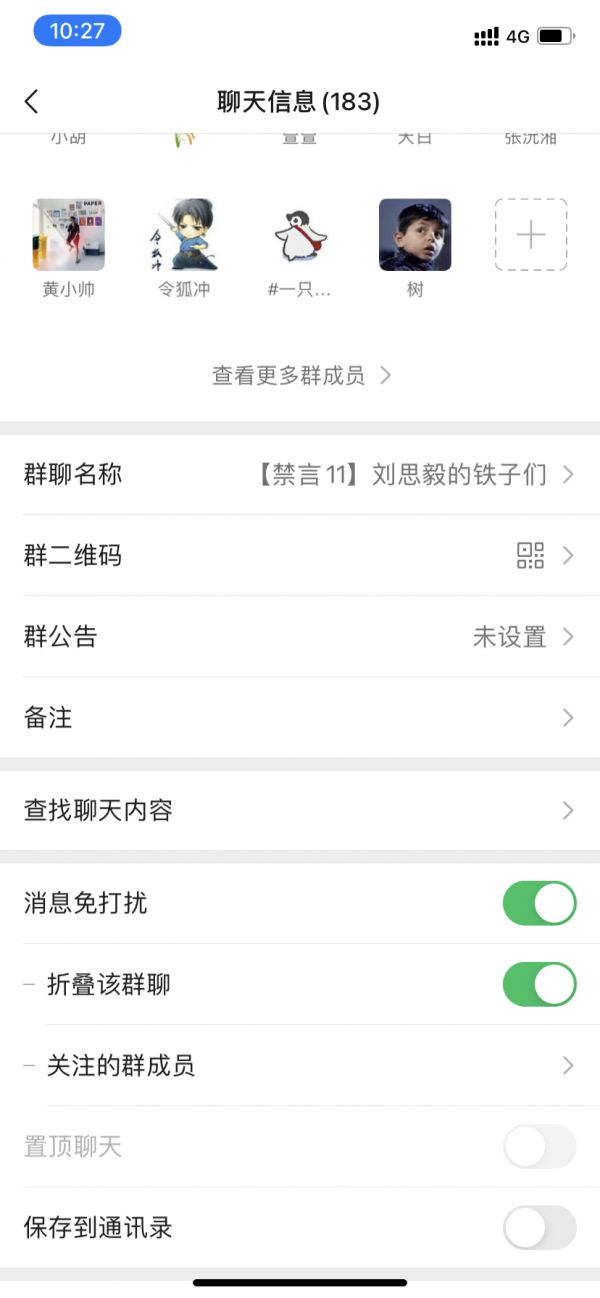
Task: Enable the 保存到通讯录 switch
Action: point(539,1227)
